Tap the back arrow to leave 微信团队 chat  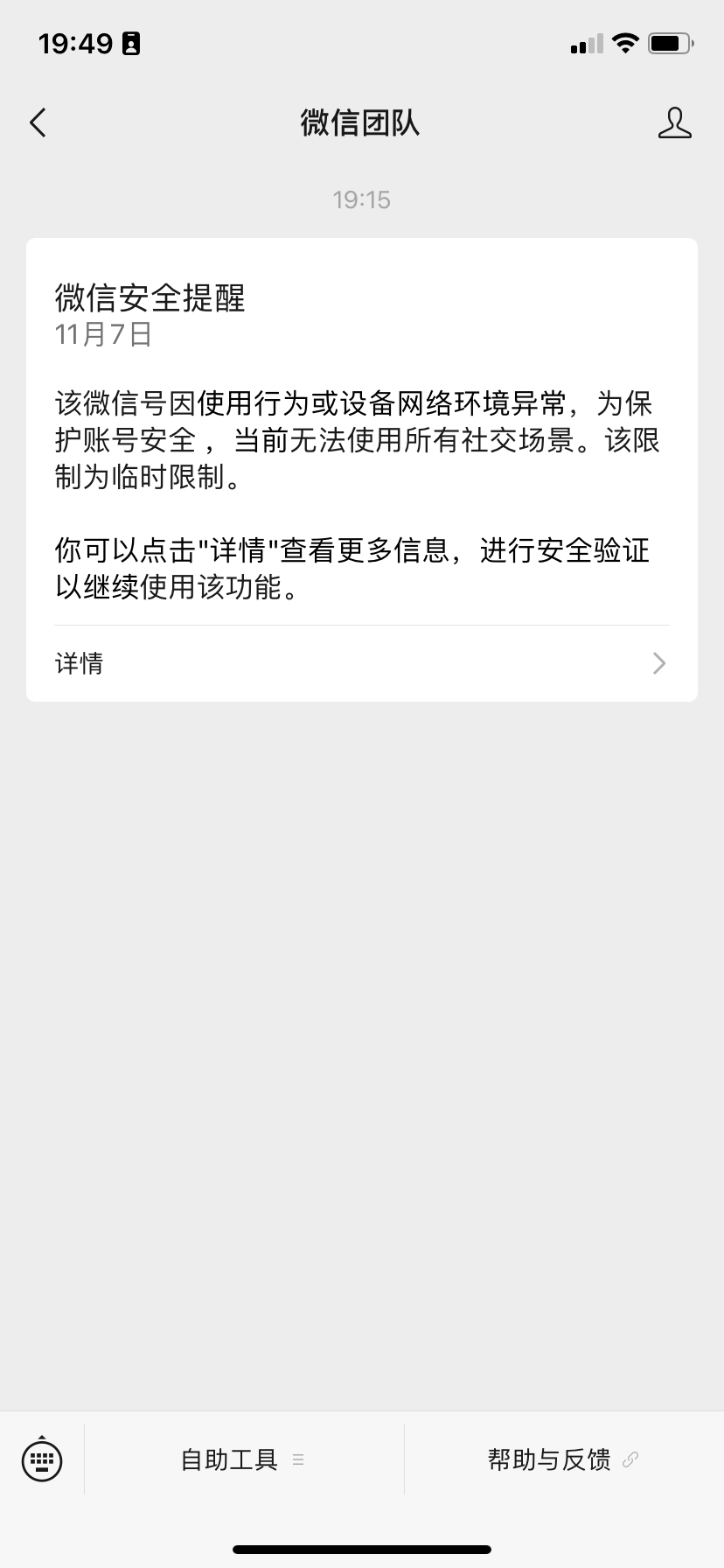[37, 122]
